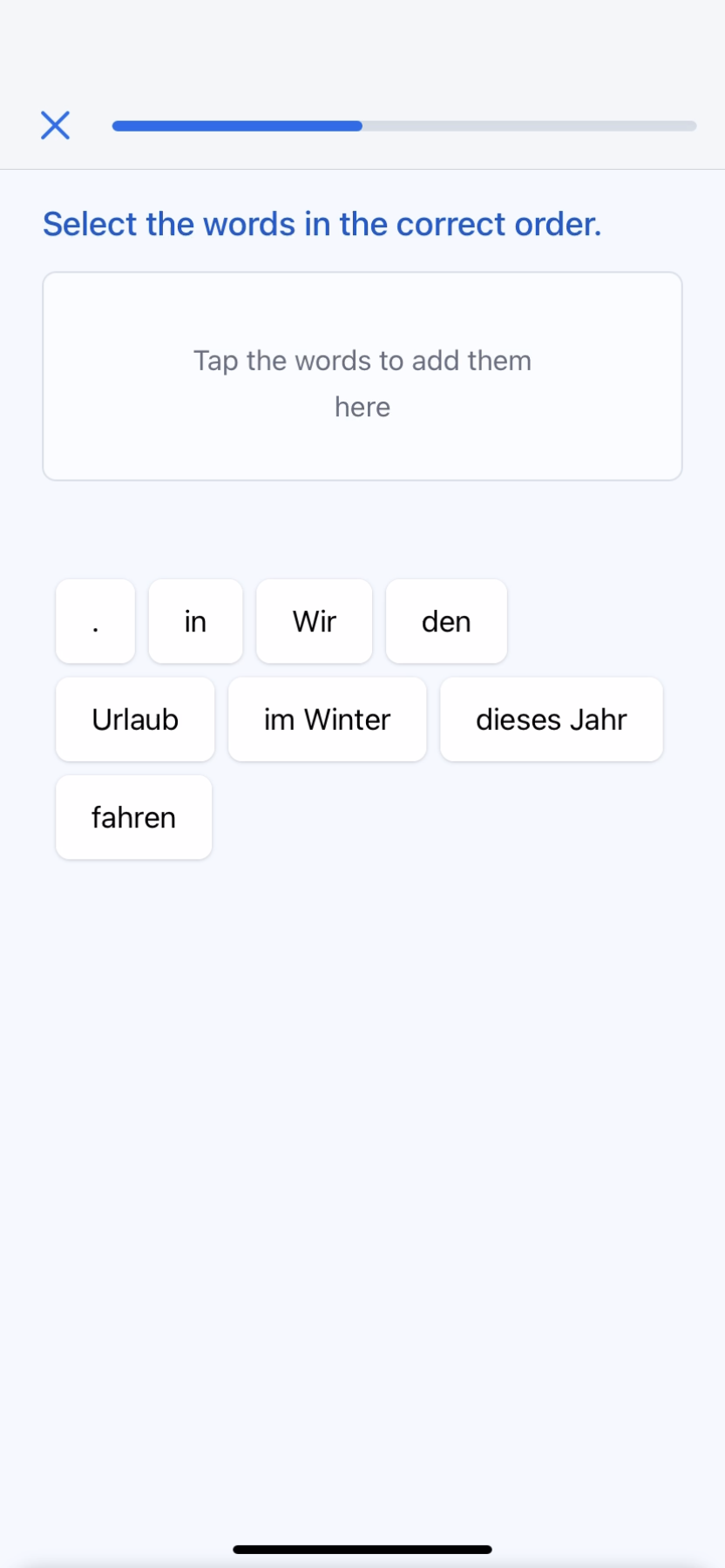Close the exercise with the X icon
Viewport: 725px width, 1568px height.
(x=55, y=125)
